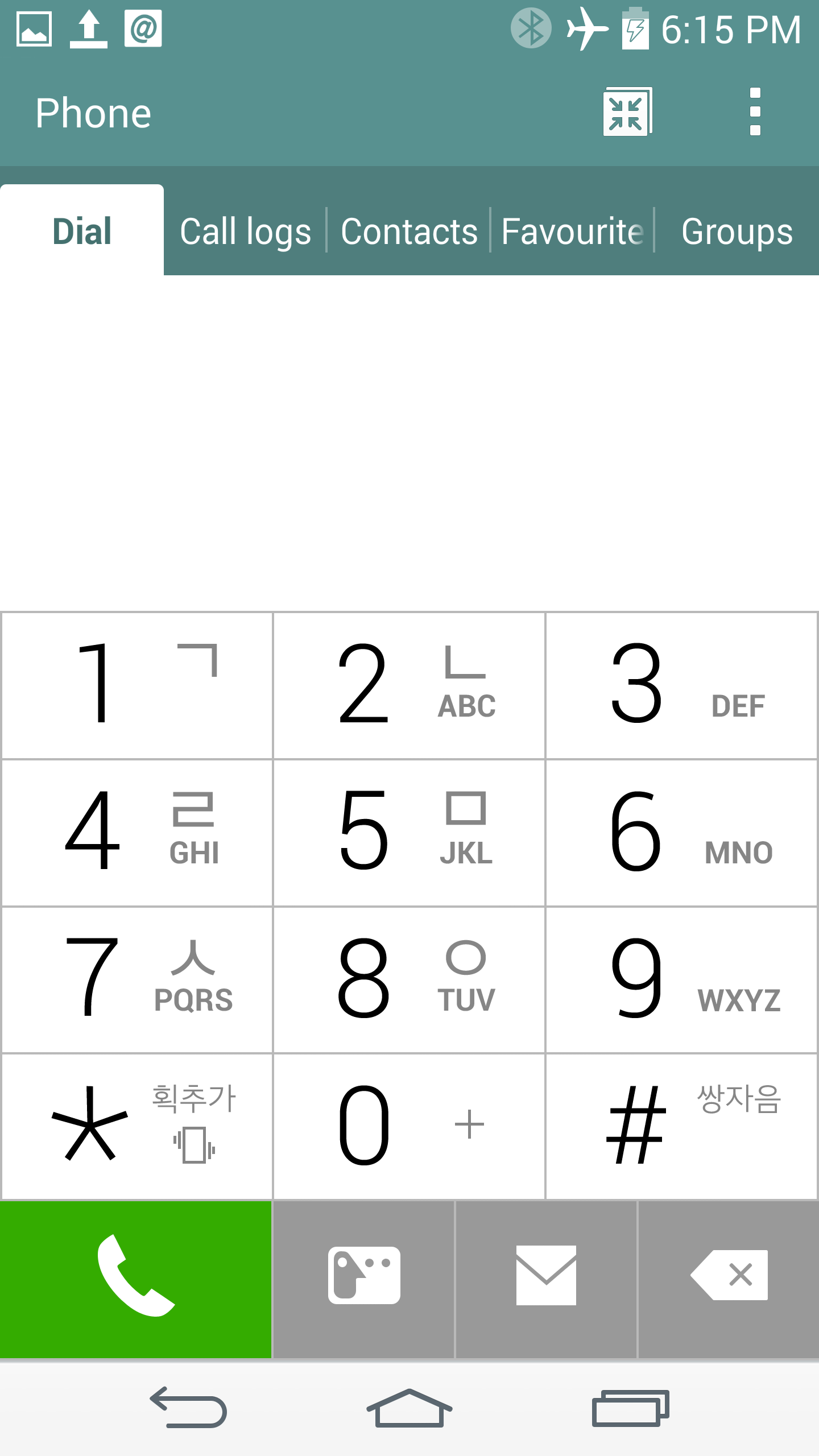Viewport: 819px width, 1456px height.
Task: Go back using the navigation bar
Action: (x=188, y=1407)
